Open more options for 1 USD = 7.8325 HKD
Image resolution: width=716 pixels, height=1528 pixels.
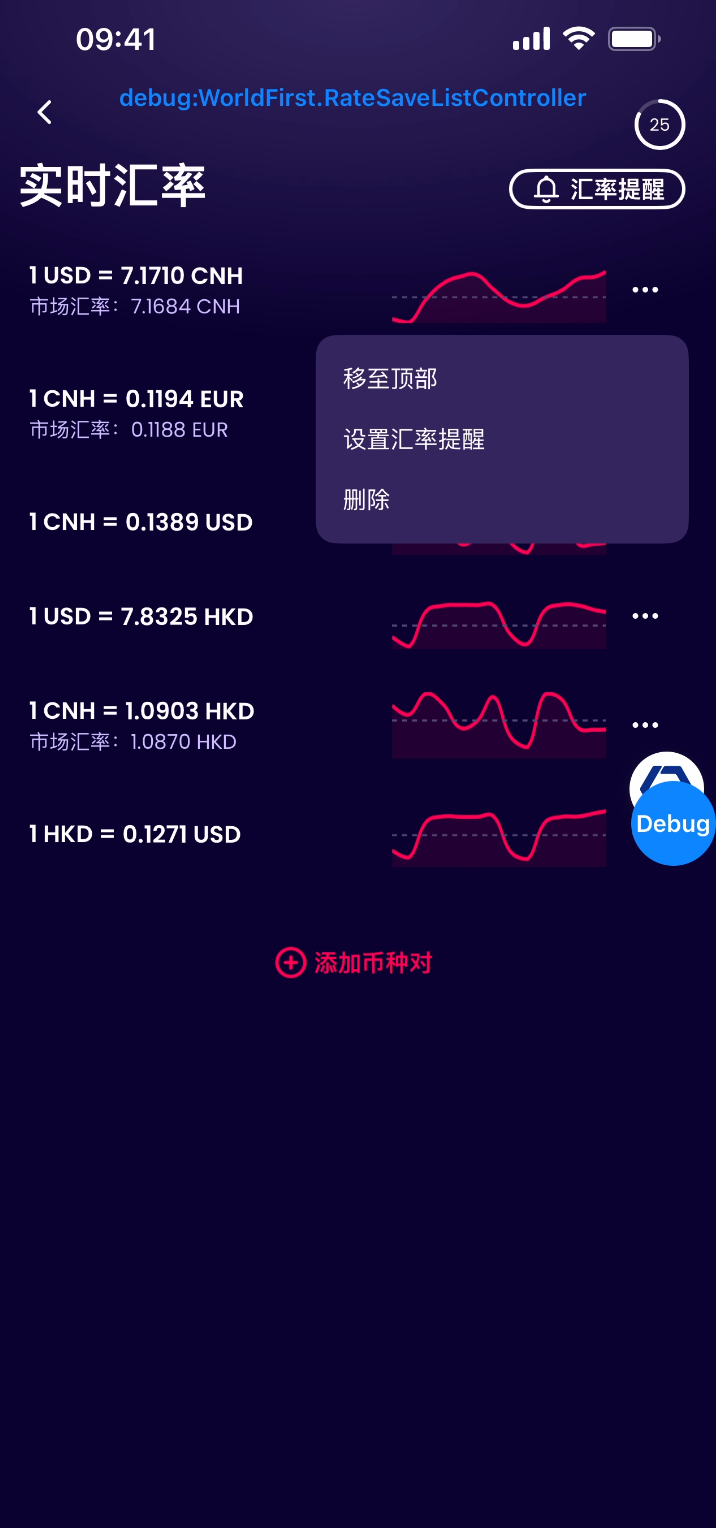(645, 617)
